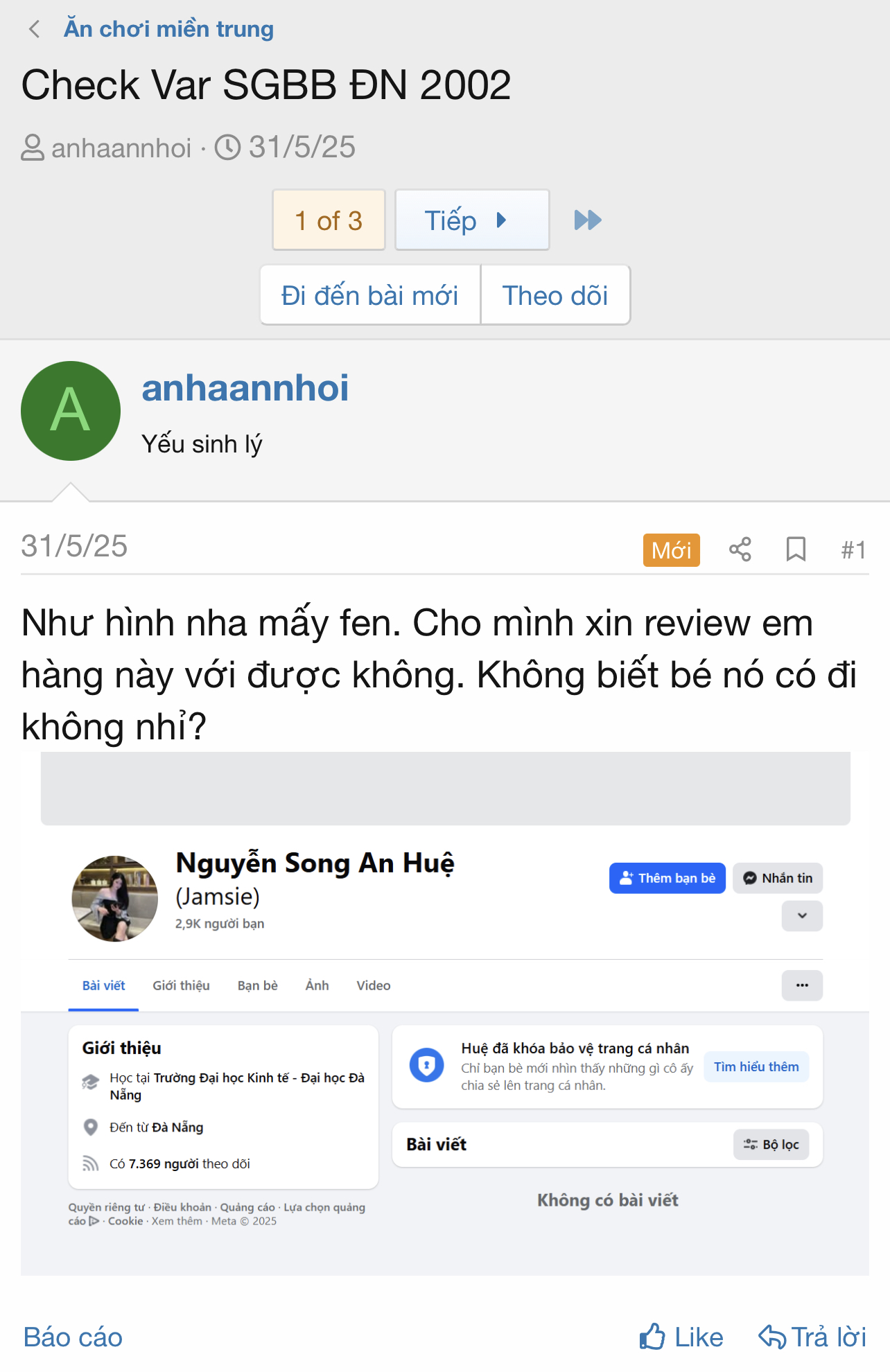Jump to the last page arrow
890x1372 pixels.
588,220
